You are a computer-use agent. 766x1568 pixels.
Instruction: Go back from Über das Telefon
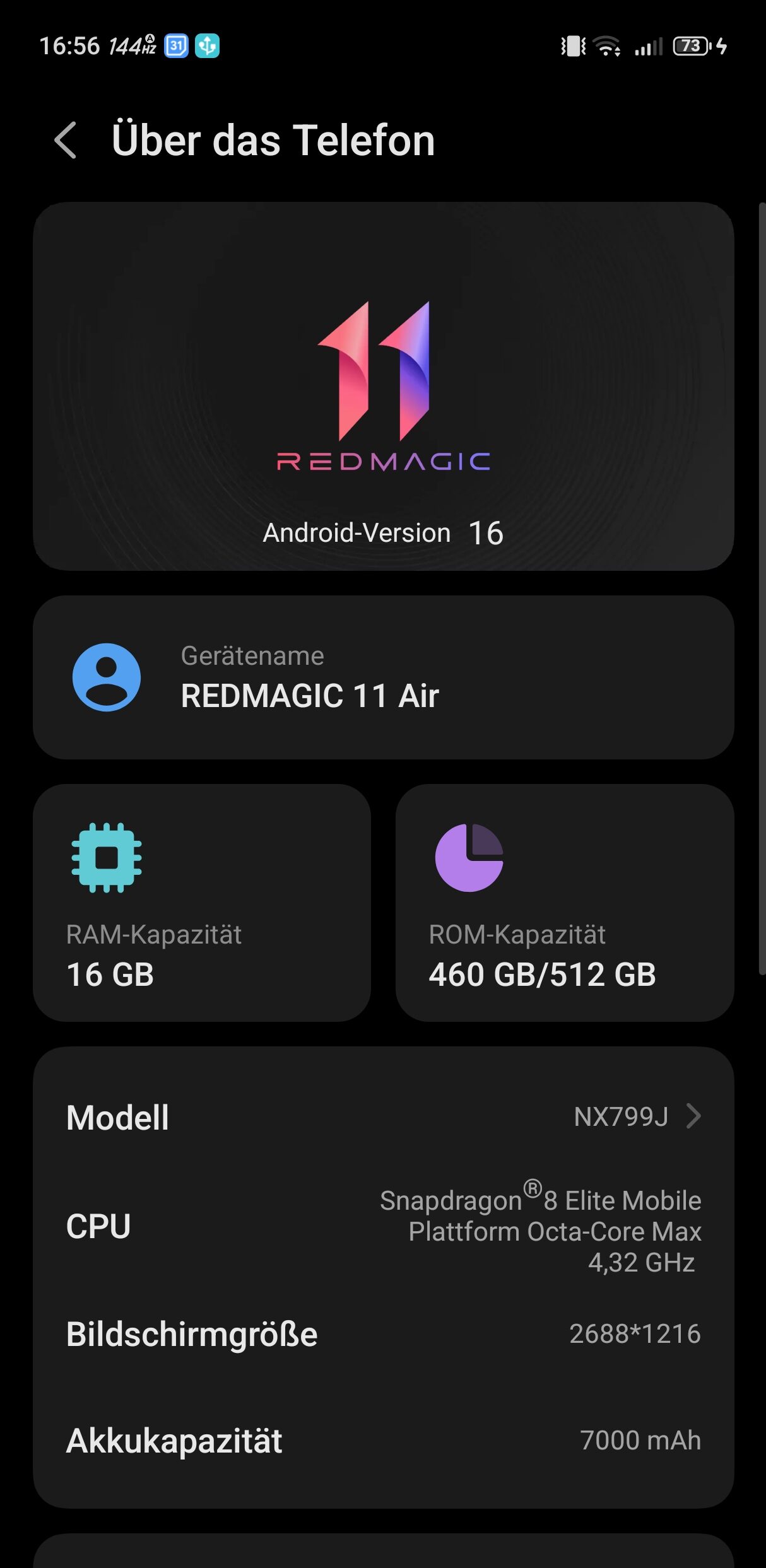66,140
